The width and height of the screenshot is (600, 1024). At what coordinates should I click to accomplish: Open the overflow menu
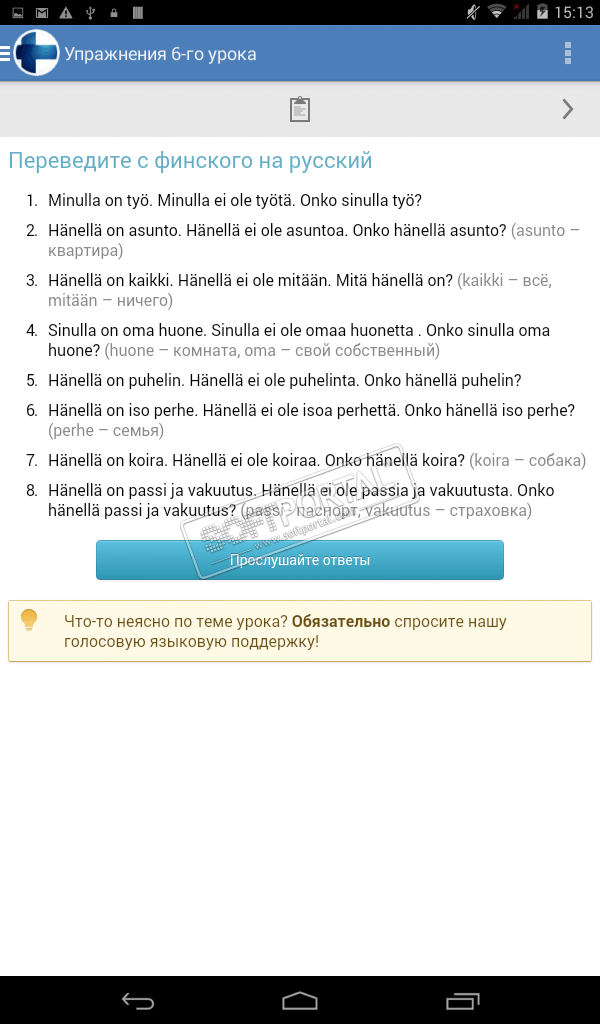tap(567, 53)
